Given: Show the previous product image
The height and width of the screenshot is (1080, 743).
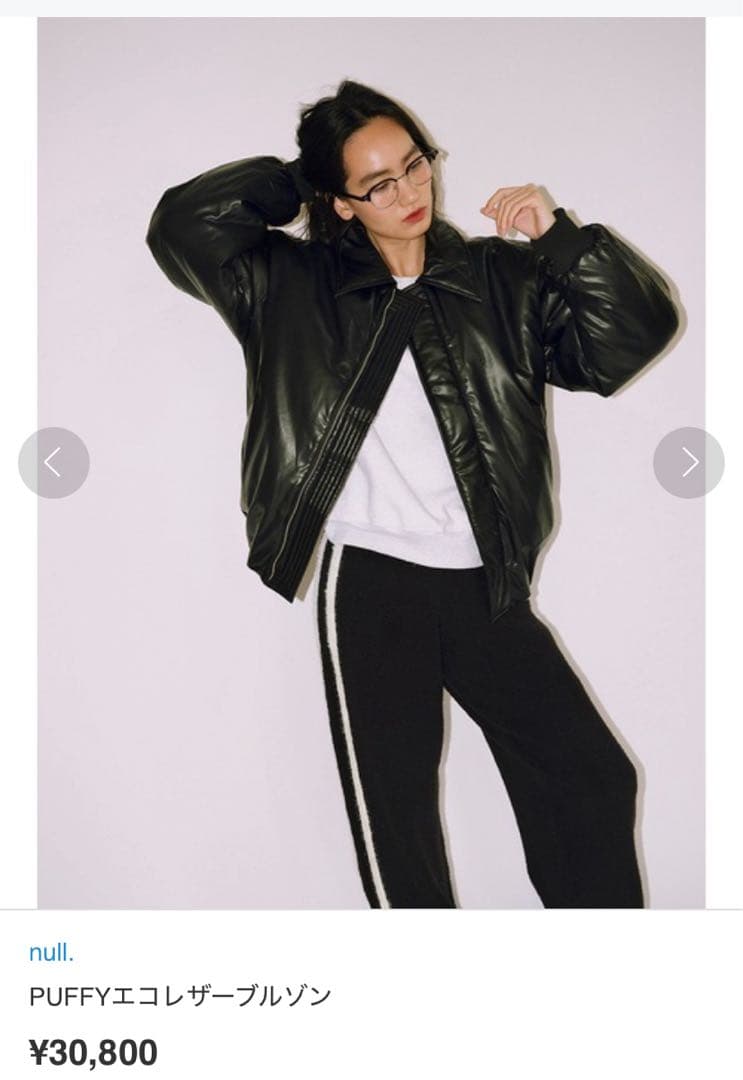Looking at the screenshot, I should click(x=54, y=462).
